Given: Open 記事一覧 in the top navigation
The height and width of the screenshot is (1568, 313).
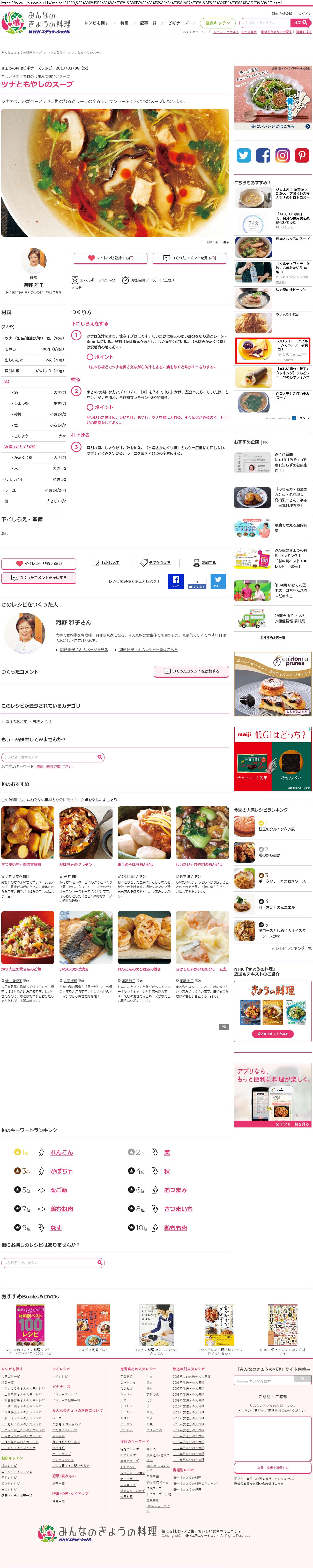Looking at the screenshot, I should coord(148,23).
